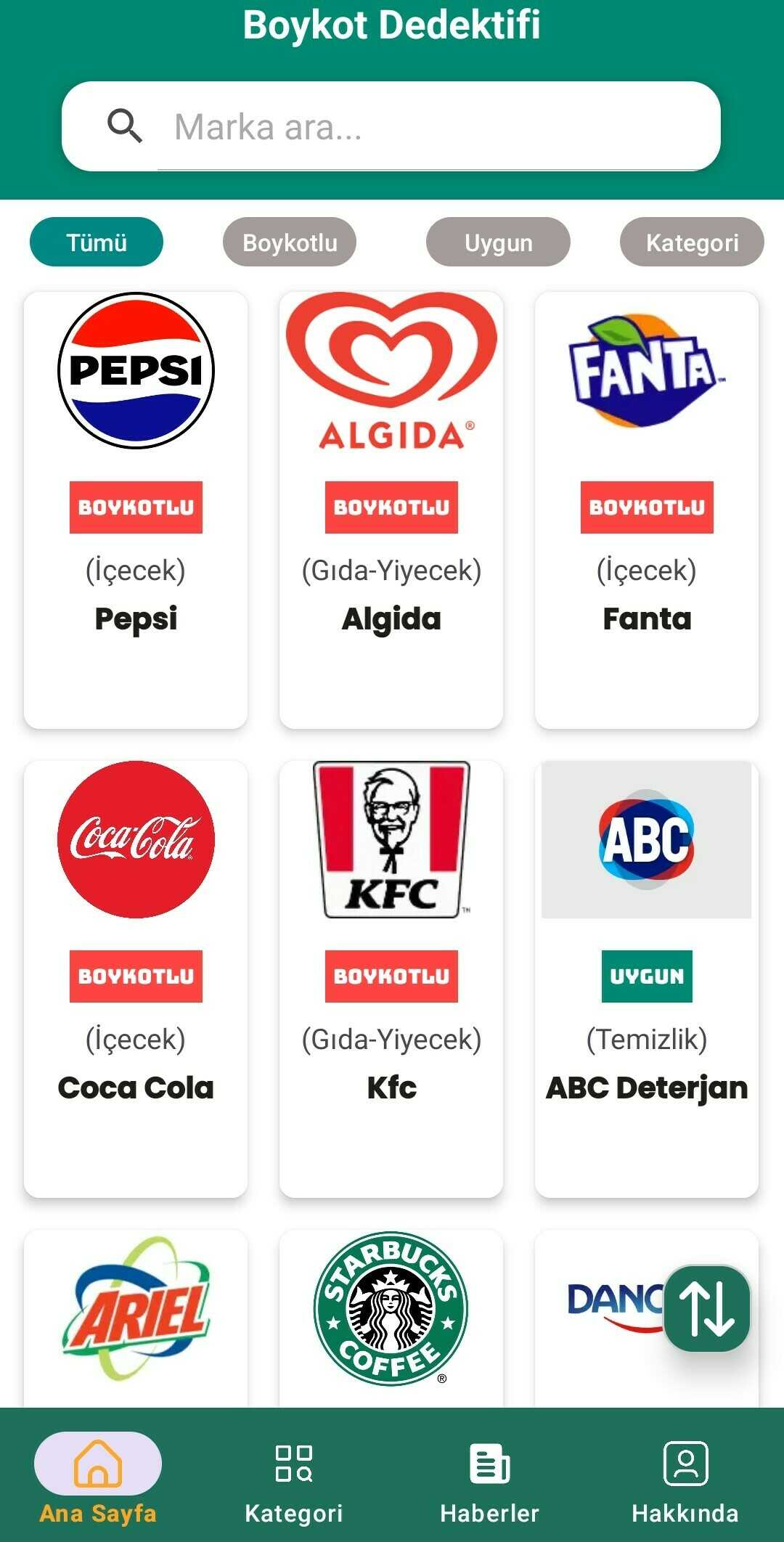
Task: Open the Pepsi brand card
Action: click(136, 510)
